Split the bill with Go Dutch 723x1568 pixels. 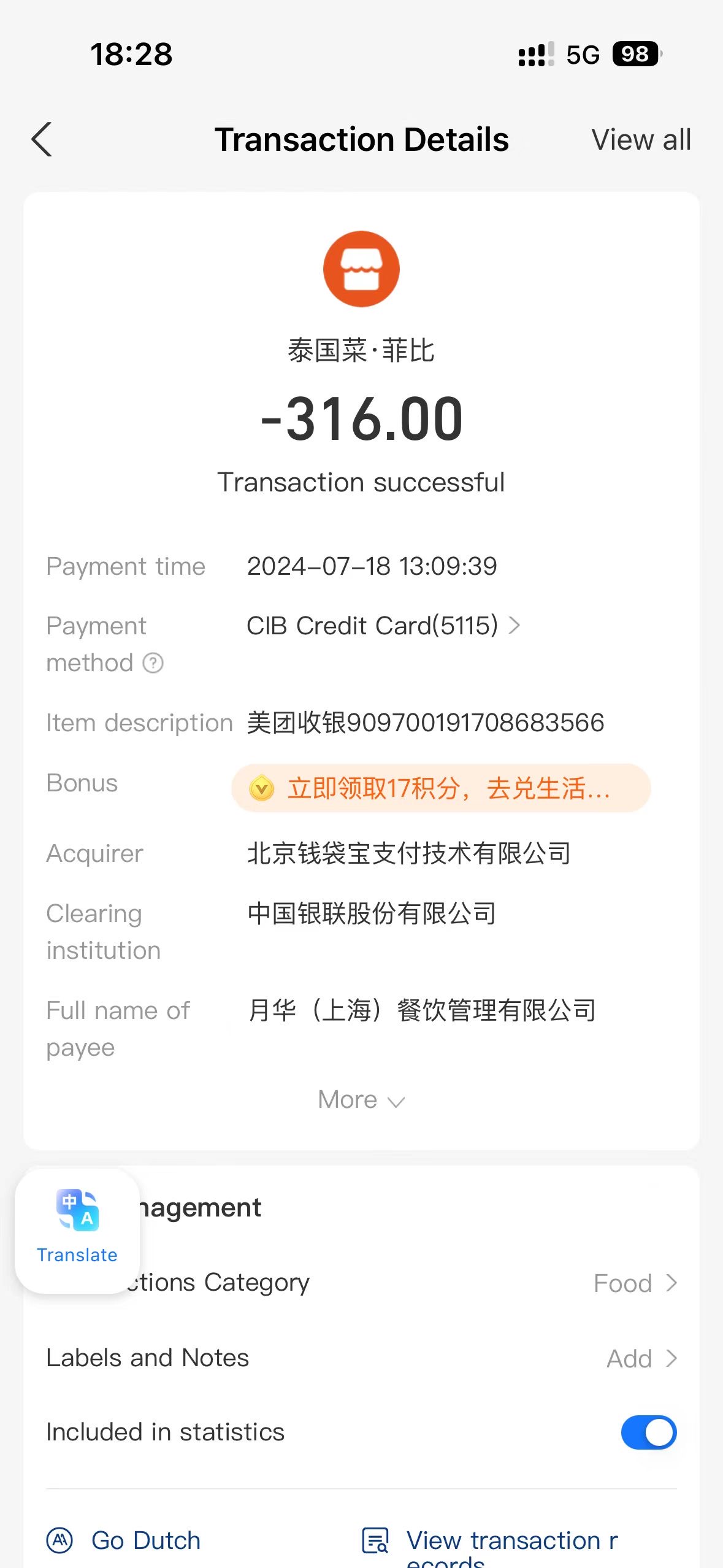tap(124, 1540)
